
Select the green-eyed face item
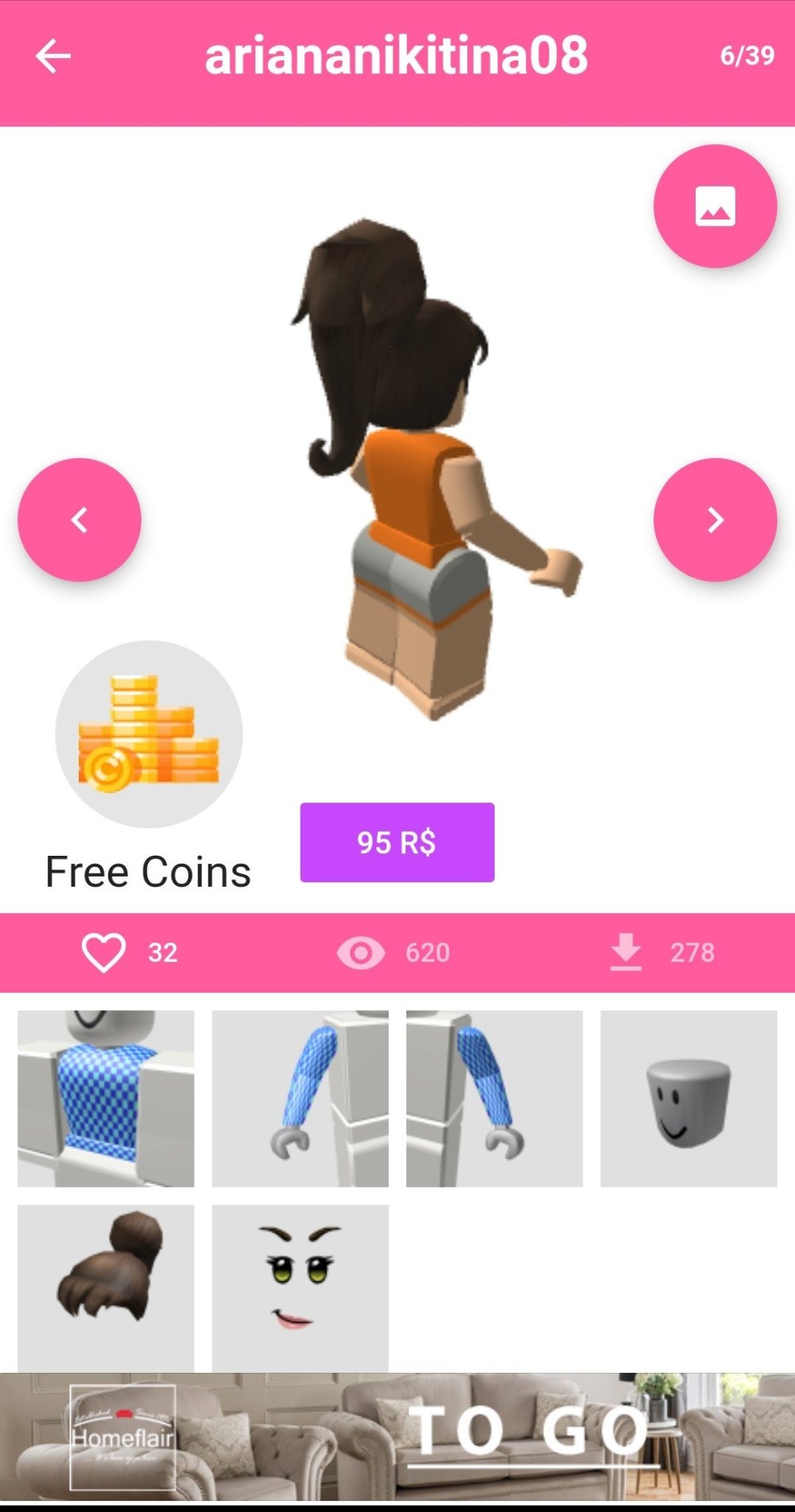pos(300,1286)
